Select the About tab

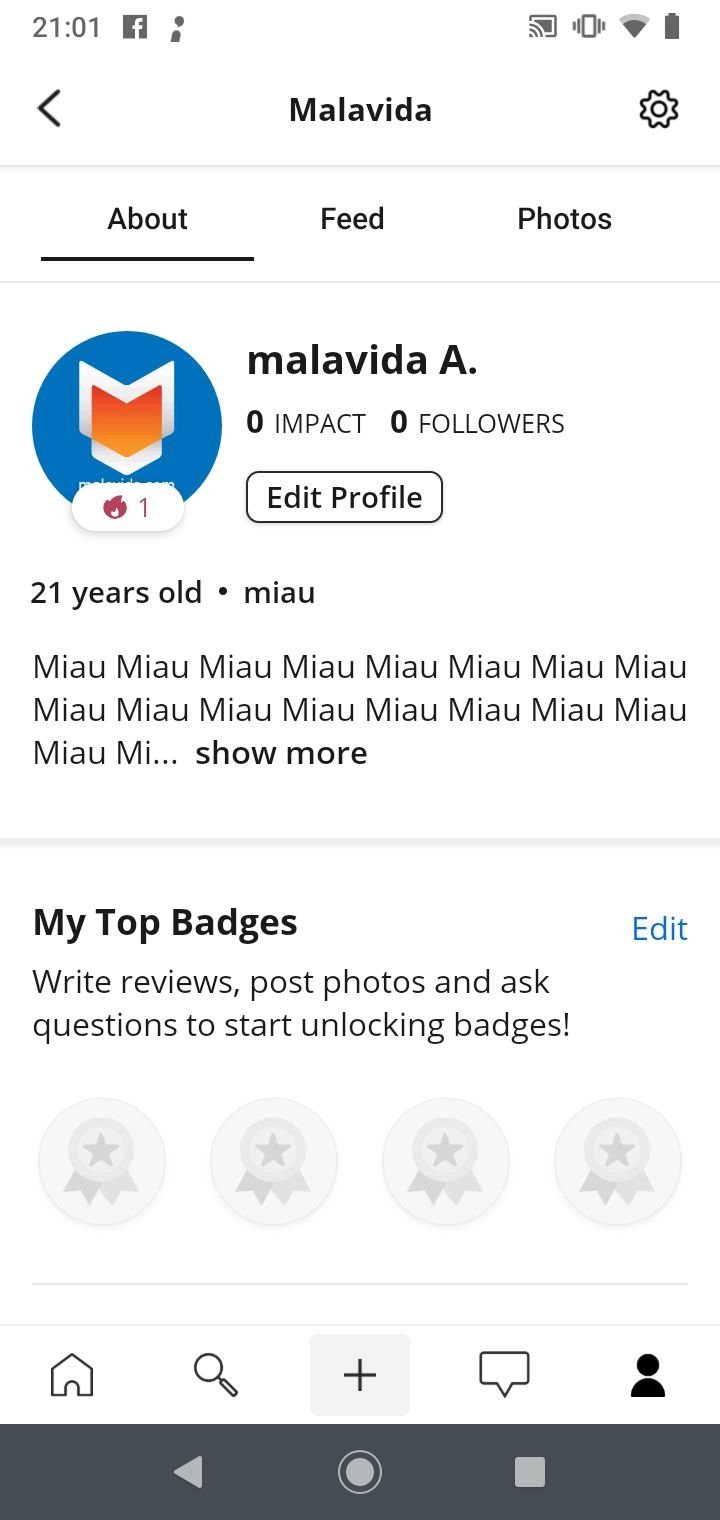(x=147, y=219)
